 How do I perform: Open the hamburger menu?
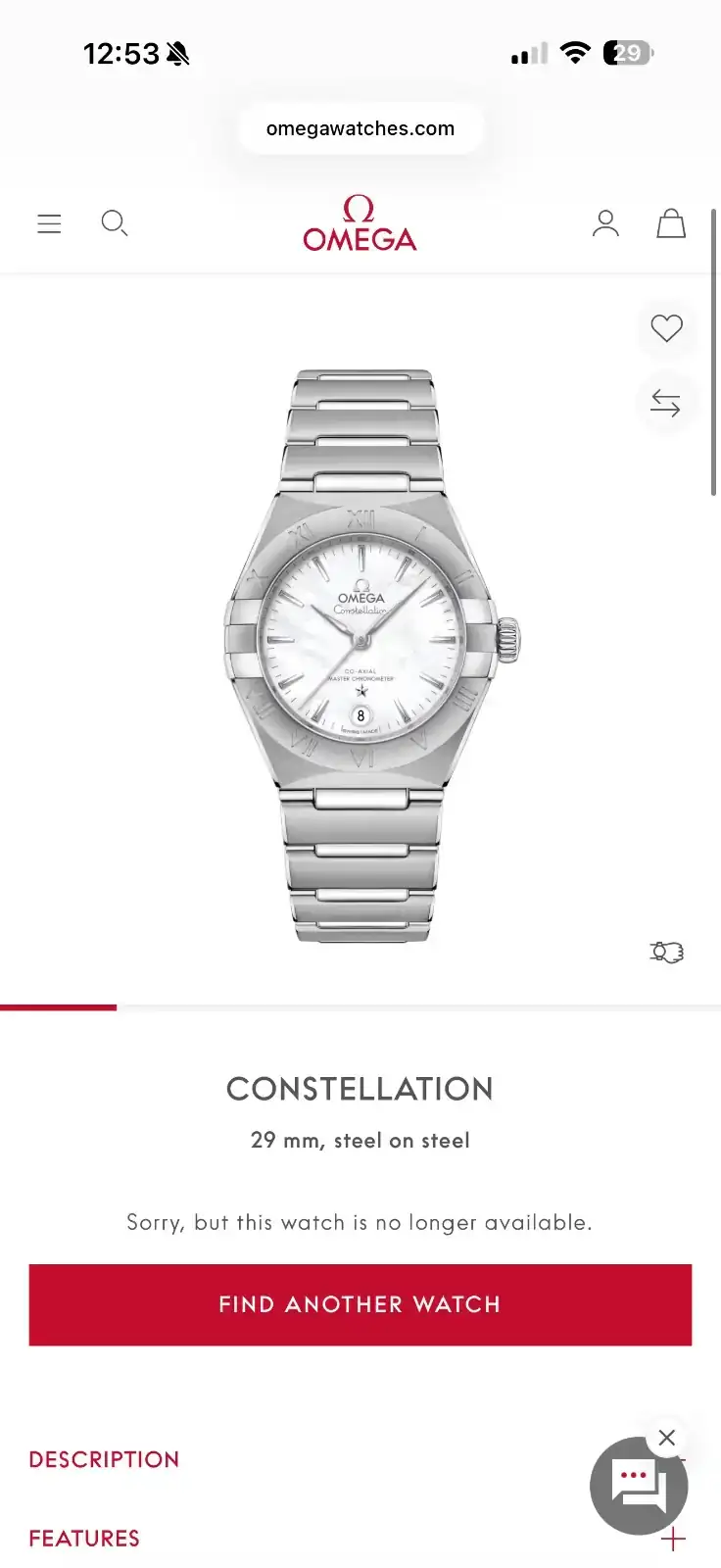click(x=49, y=223)
